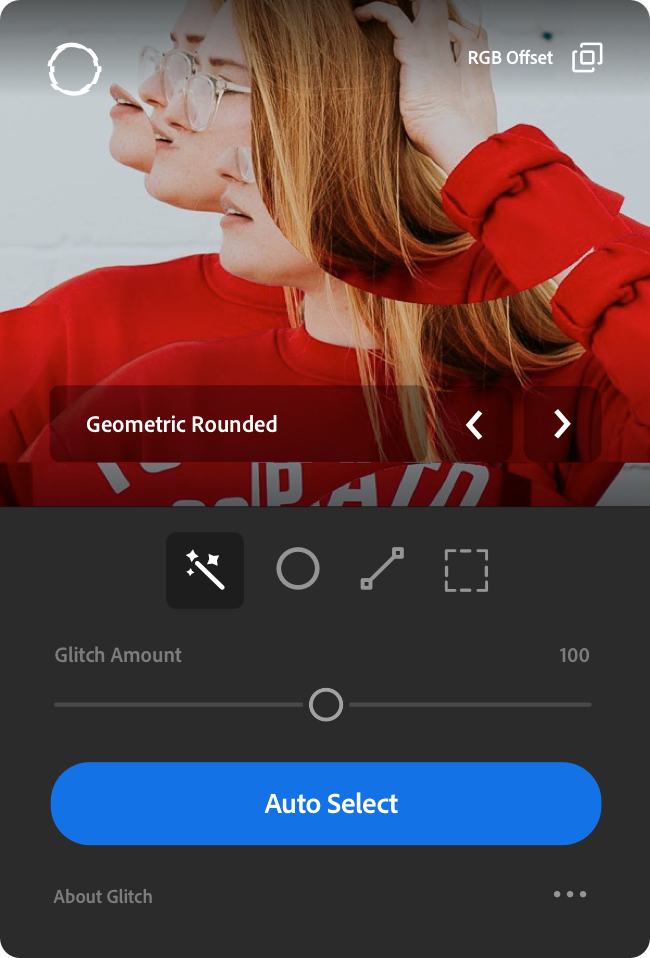Open the RGB Offset layers option
The image size is (650, 958).
[x=587, y=57]
